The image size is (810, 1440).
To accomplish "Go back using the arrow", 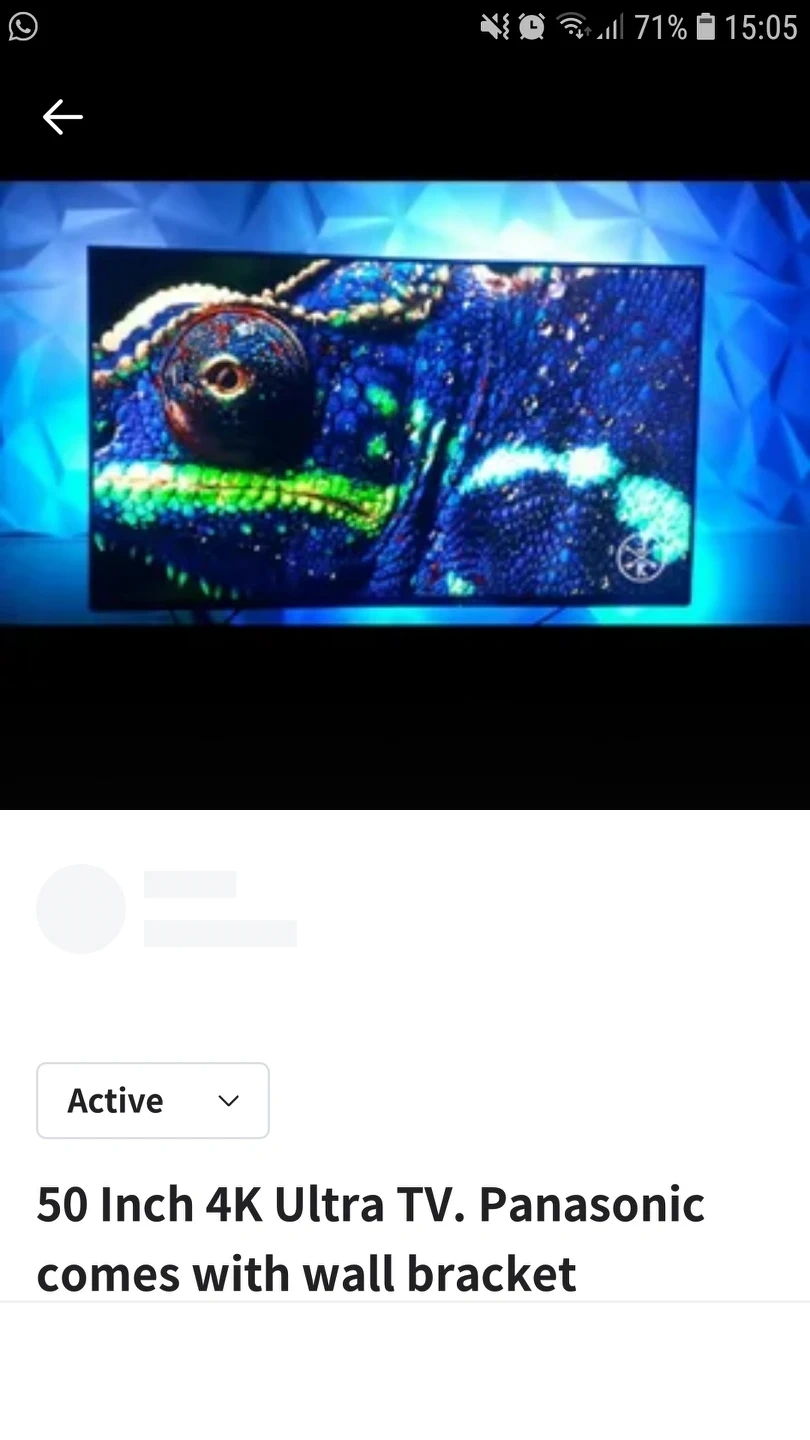I will click(x=62, y=117).
